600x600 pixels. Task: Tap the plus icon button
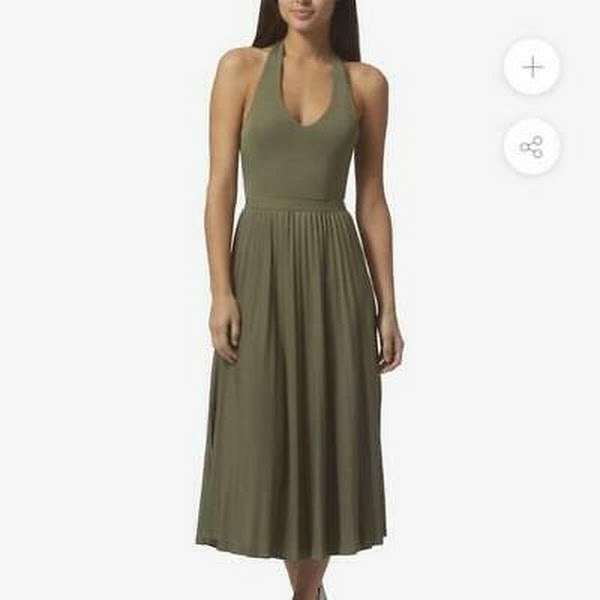pos(532,67)
